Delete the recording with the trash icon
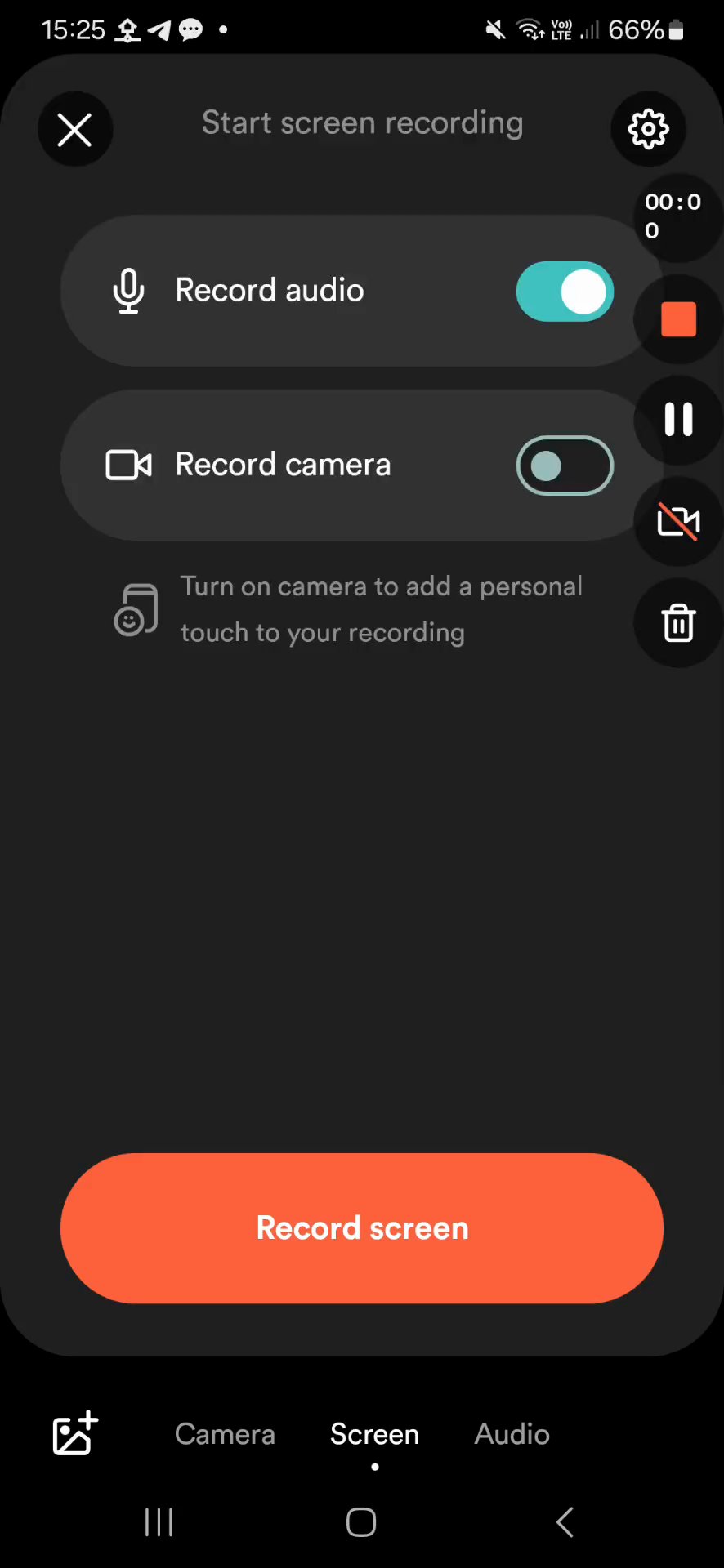This screenshot has height=1568, width=724. click(x=678, y=623)
